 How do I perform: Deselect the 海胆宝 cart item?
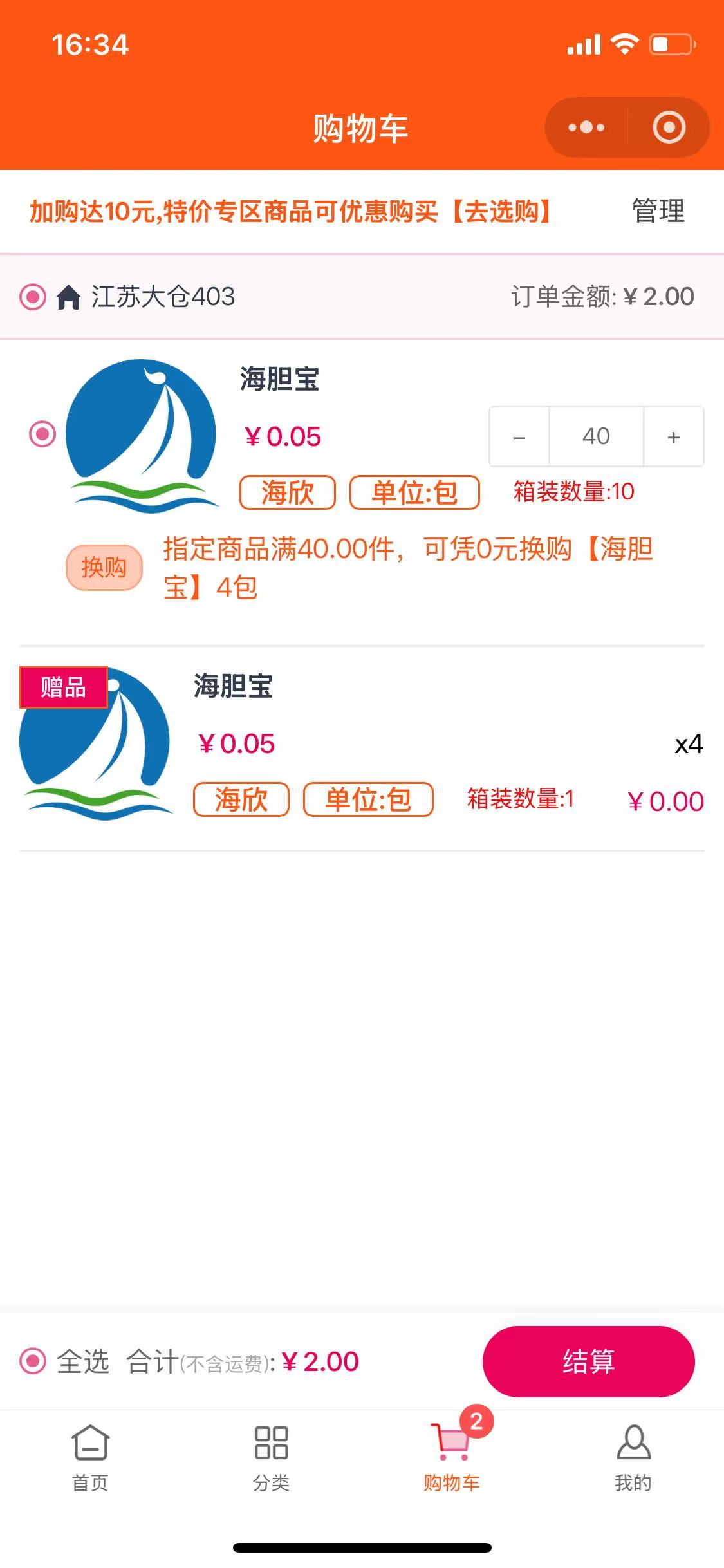pyautogui.click(x=42, y=434)
